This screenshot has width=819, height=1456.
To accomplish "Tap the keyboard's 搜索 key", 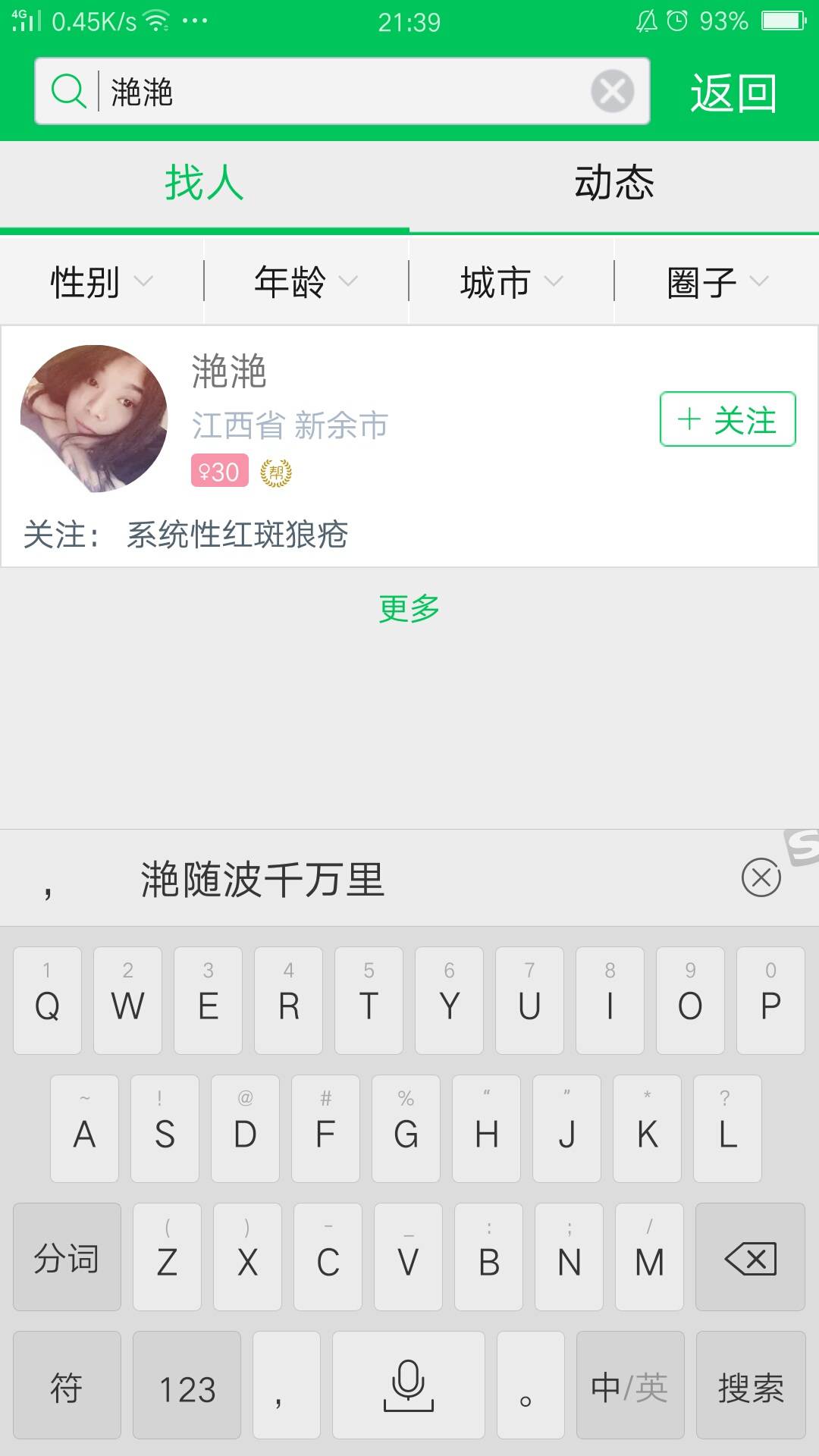I will [x=750, y=1386].
